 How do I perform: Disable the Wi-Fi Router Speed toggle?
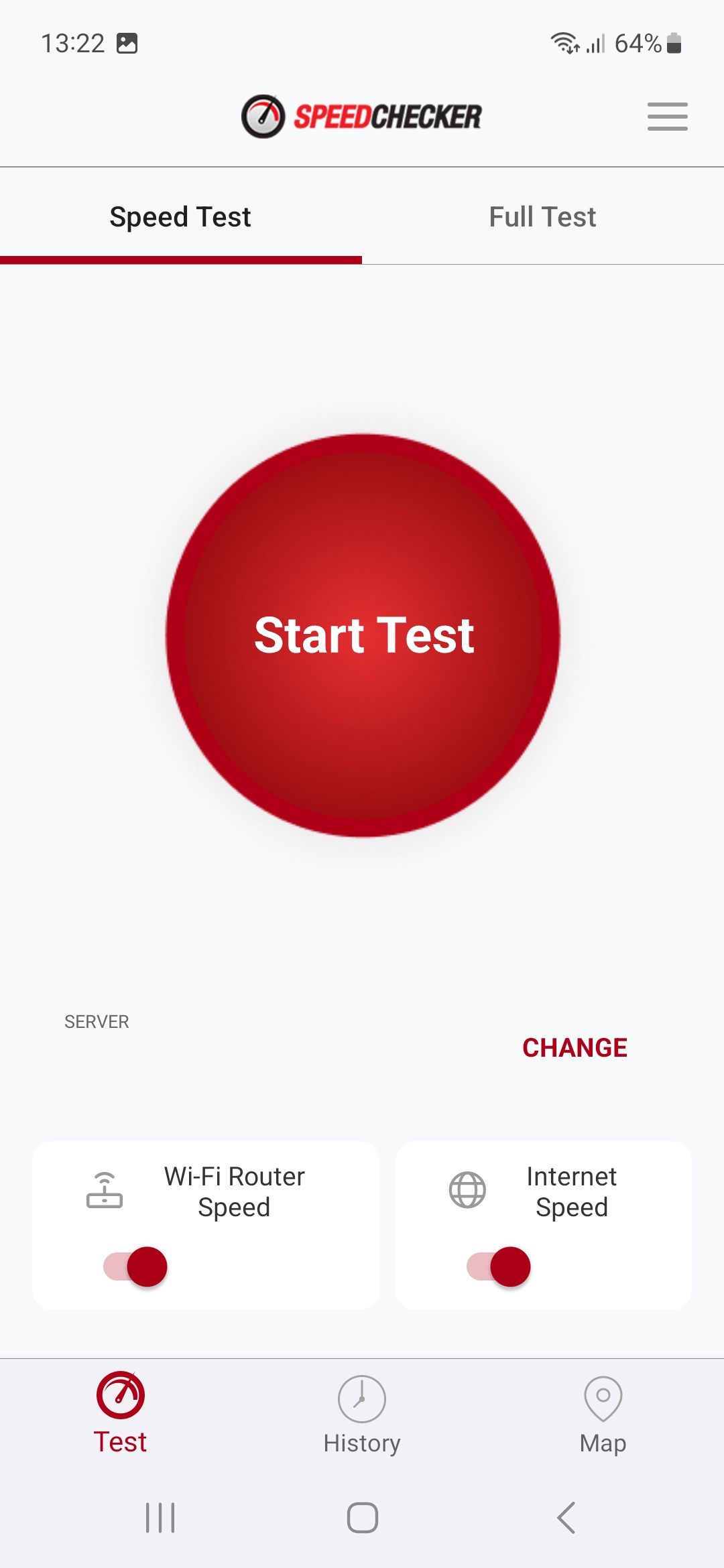pos(135,1266)
